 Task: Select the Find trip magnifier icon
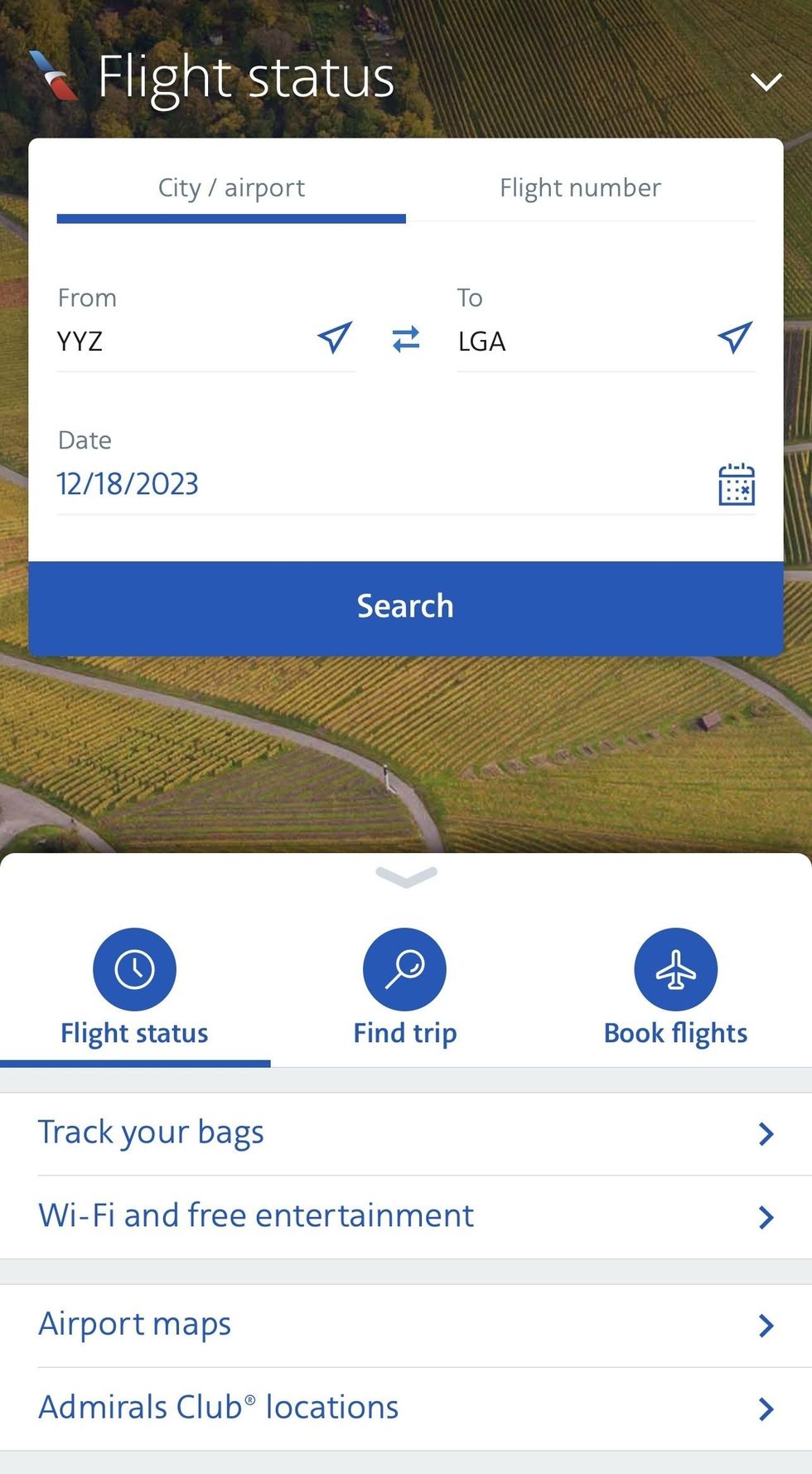click(405, 967)
